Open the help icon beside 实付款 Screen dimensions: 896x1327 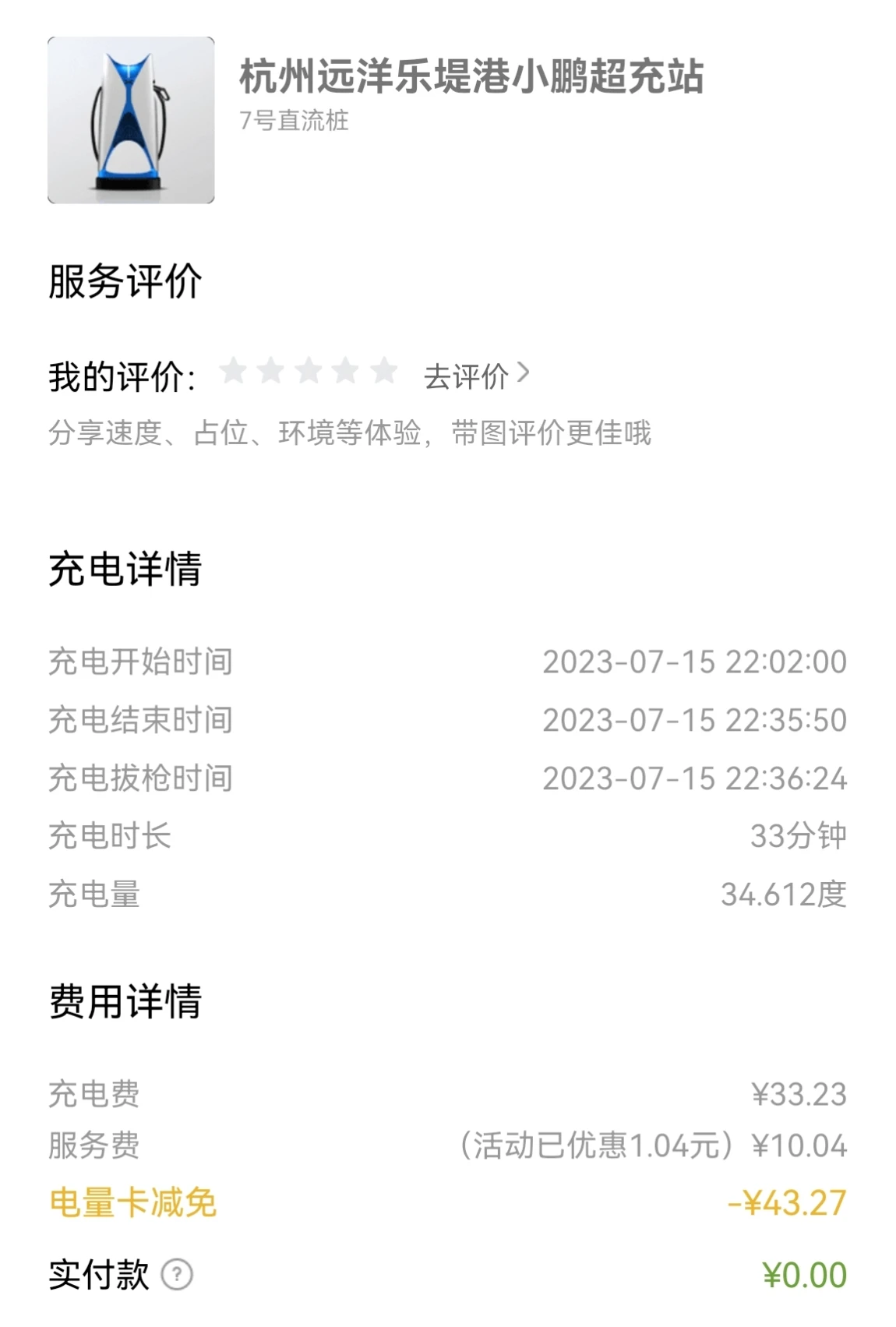pos(177,1275)
